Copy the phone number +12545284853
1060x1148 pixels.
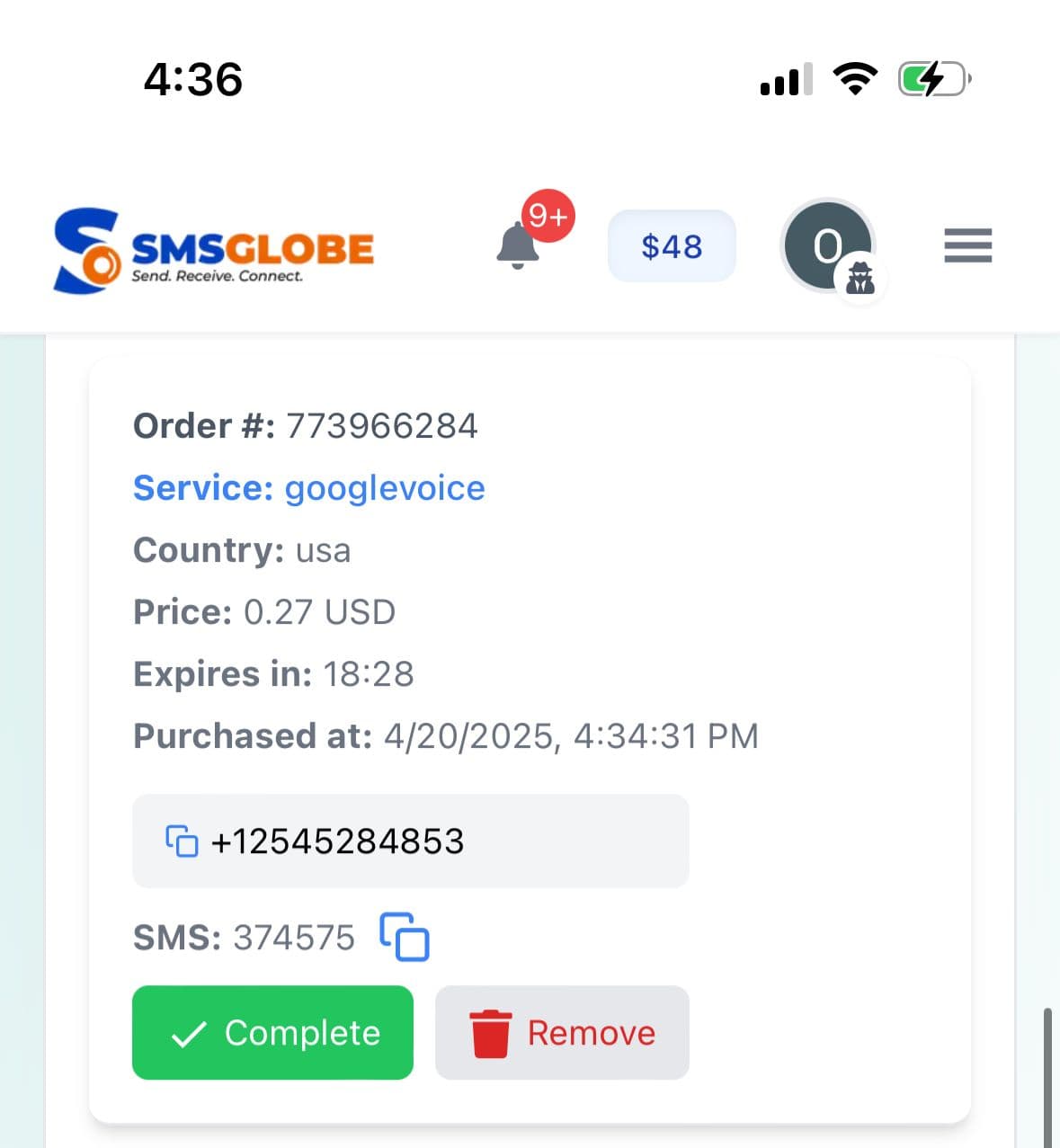point(182,841)
